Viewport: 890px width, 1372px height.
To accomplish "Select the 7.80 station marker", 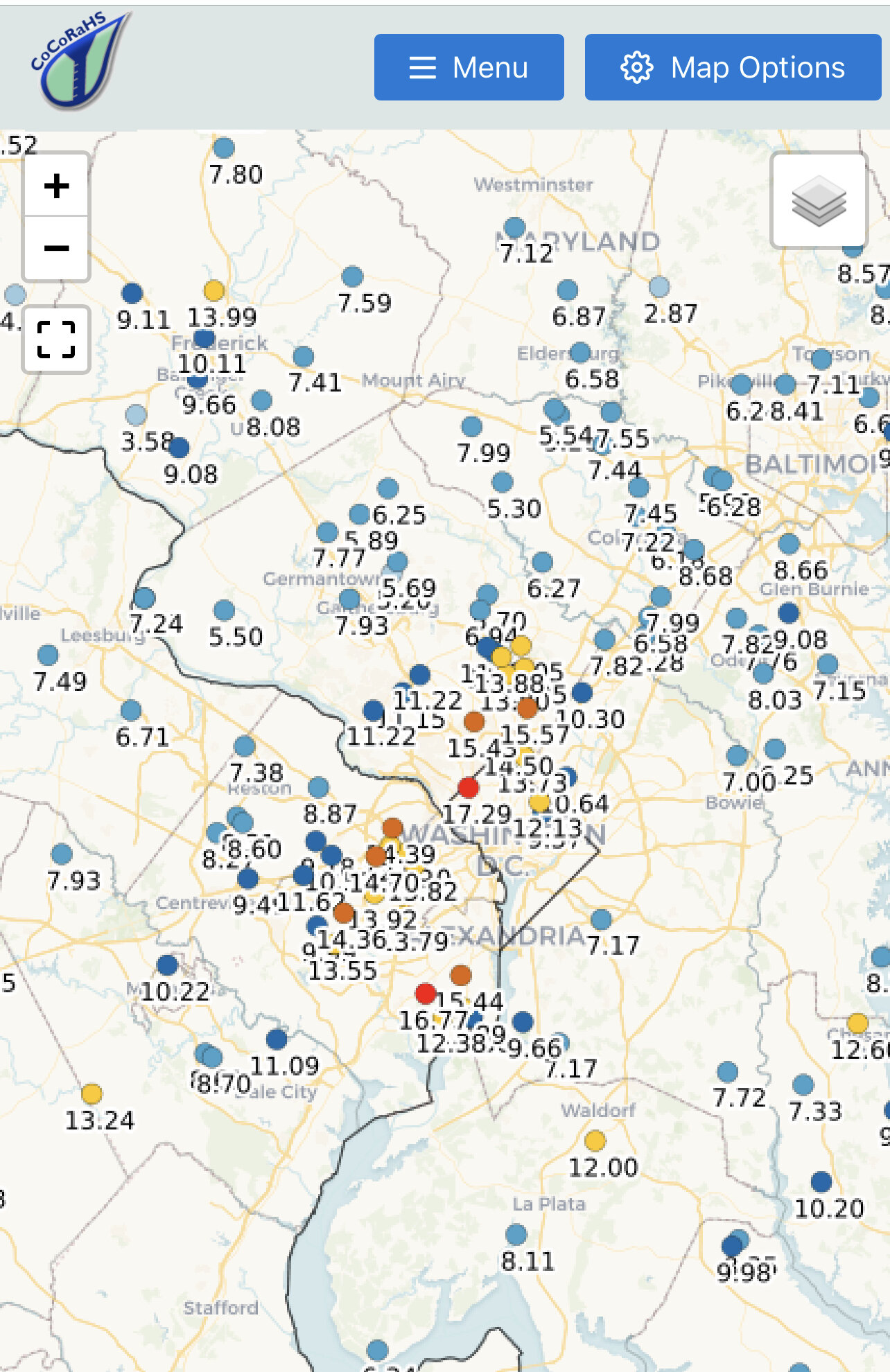I will coord(224,148).
